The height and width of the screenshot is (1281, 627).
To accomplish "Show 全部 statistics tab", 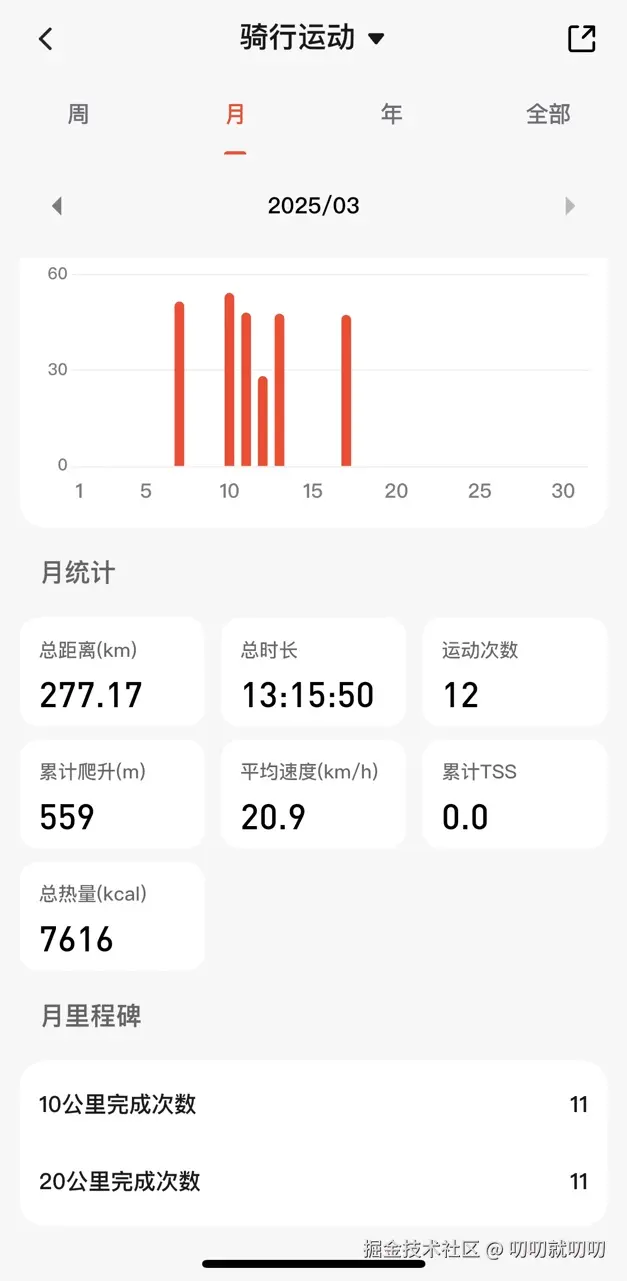I will 548,114.
